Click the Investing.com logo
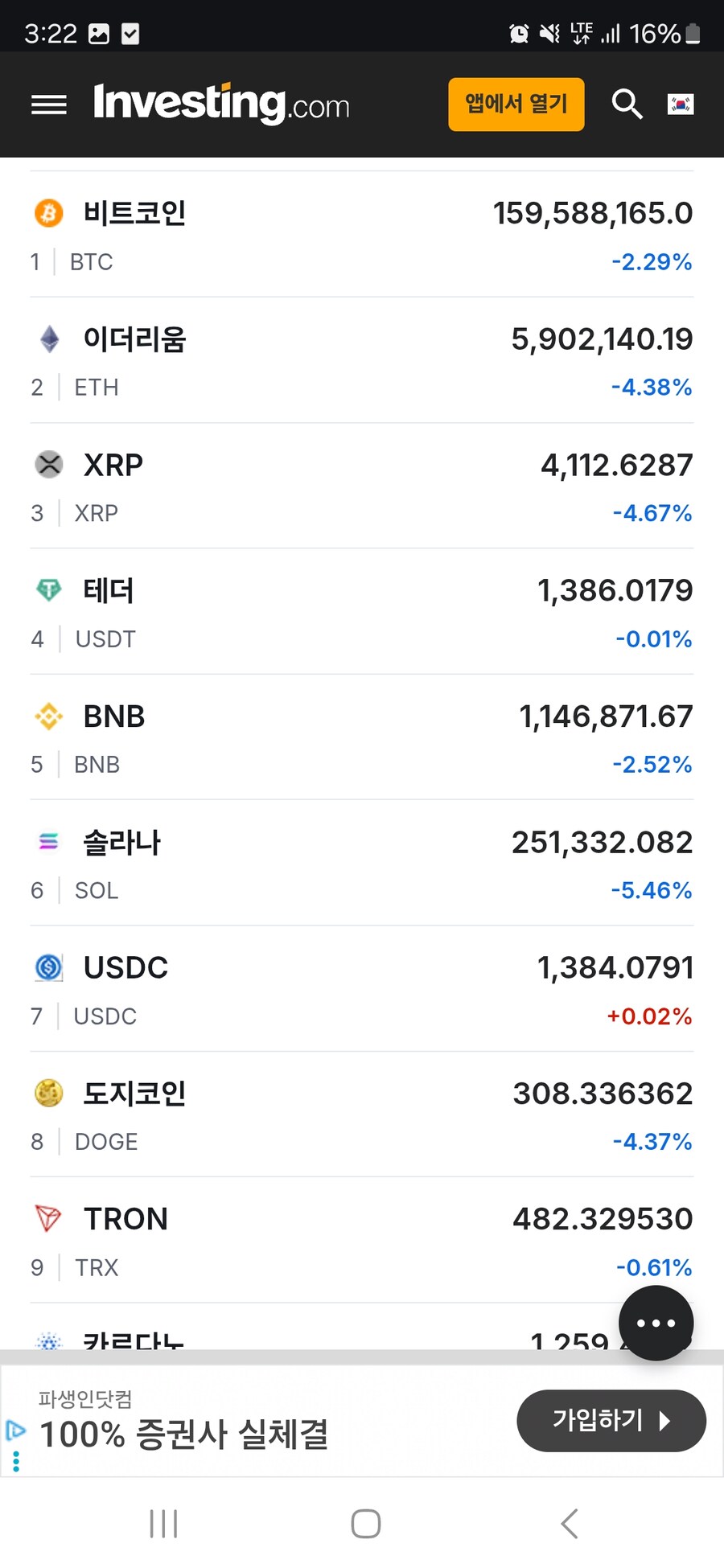Viewport: 724px width, 1568px height. (x=221, y=105)
